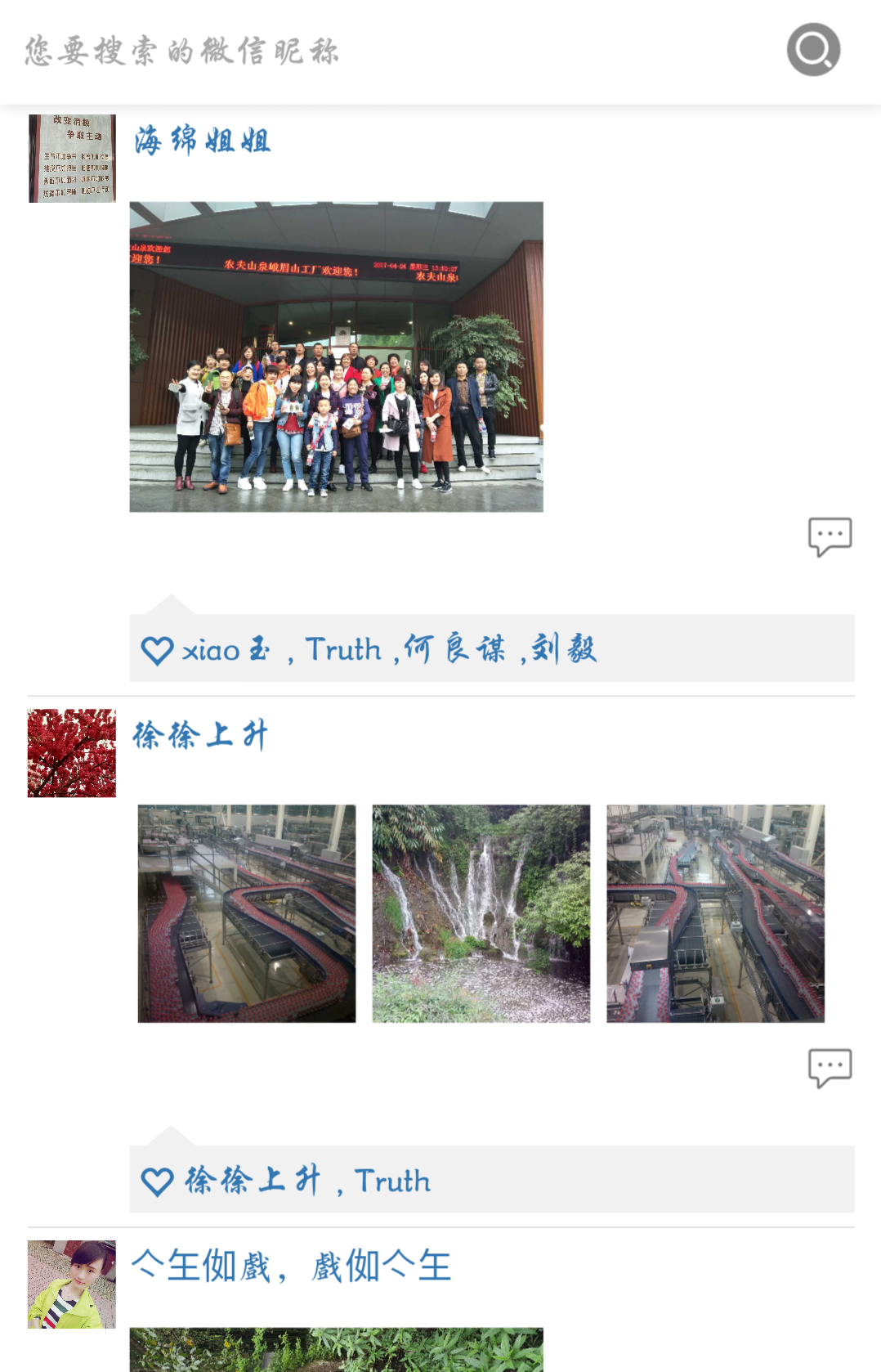Open avatar of 亽生伽戲,戲伽亽生
Image resolution: width=881 pixels, height=1372 pixels.
(x=72, y=1284)
